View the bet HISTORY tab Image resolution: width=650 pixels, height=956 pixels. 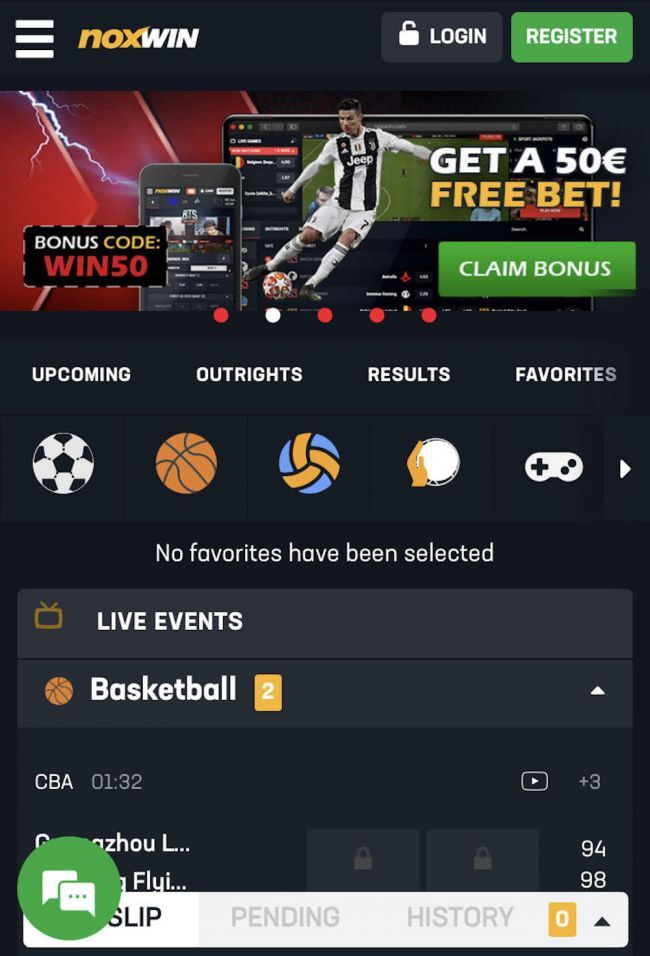[460, 917]
